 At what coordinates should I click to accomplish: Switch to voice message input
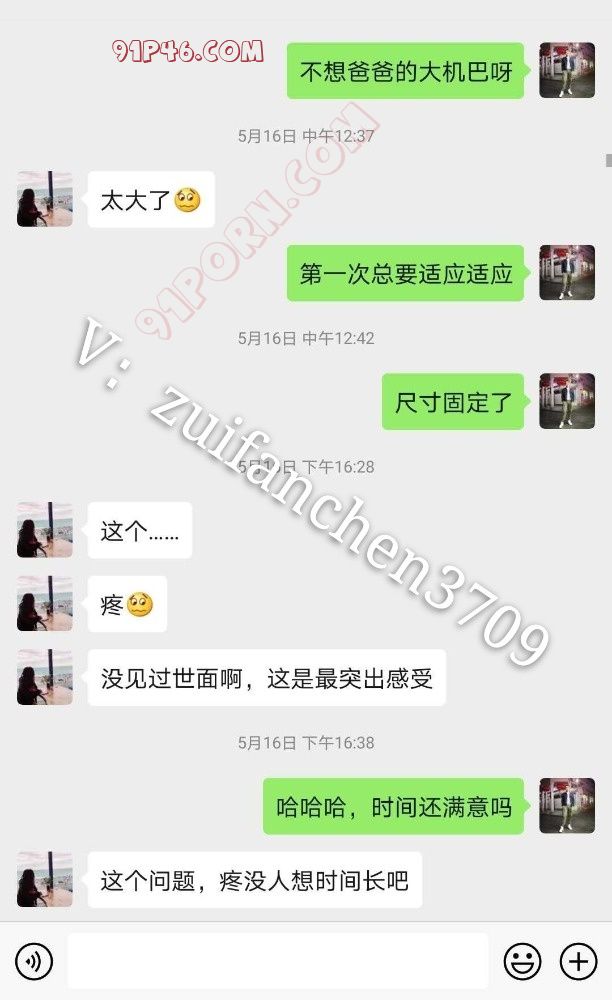click(x=34, y=962)
